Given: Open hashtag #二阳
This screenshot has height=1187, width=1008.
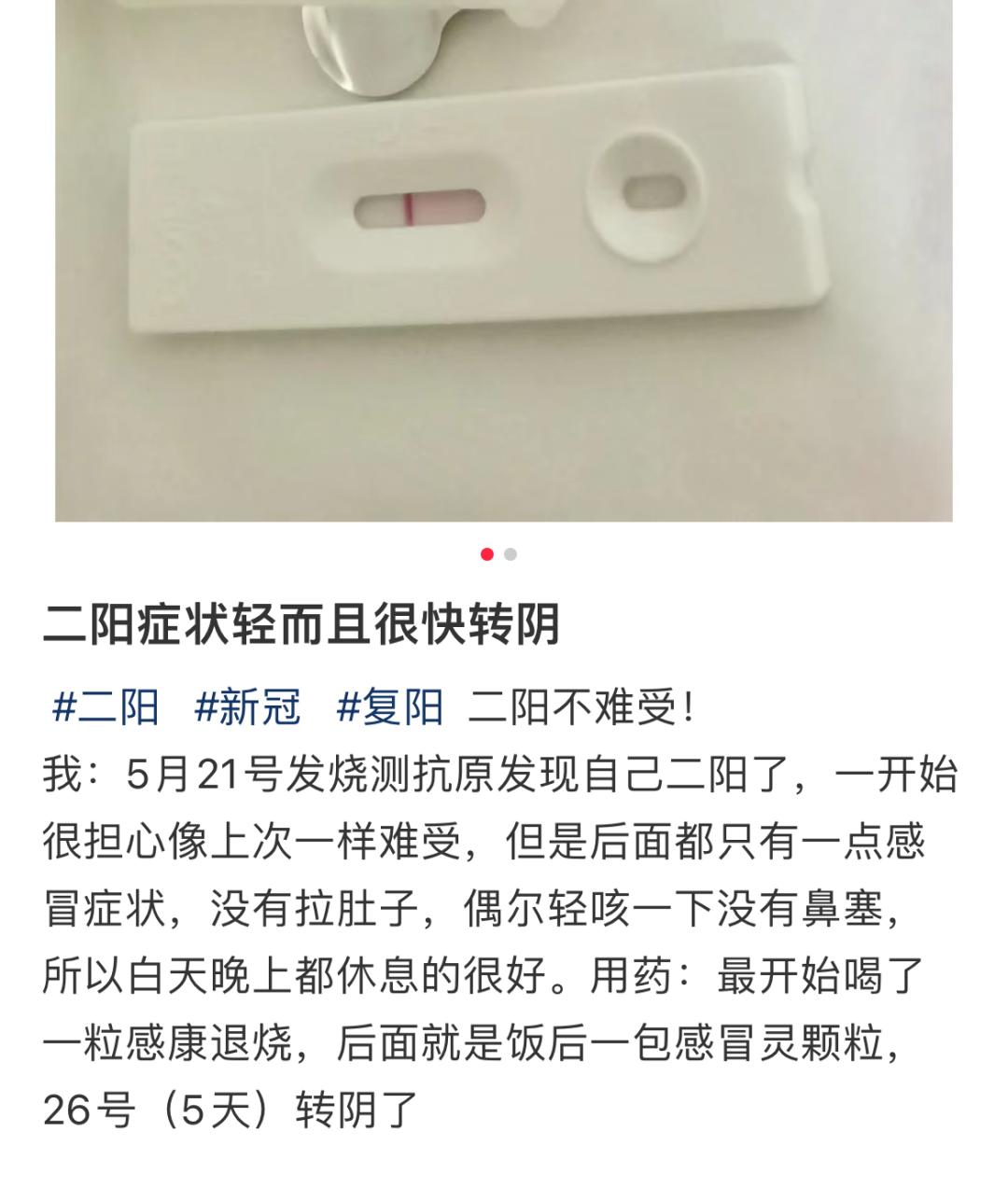Looking at the screenshot, I should [x=105, y=708].
